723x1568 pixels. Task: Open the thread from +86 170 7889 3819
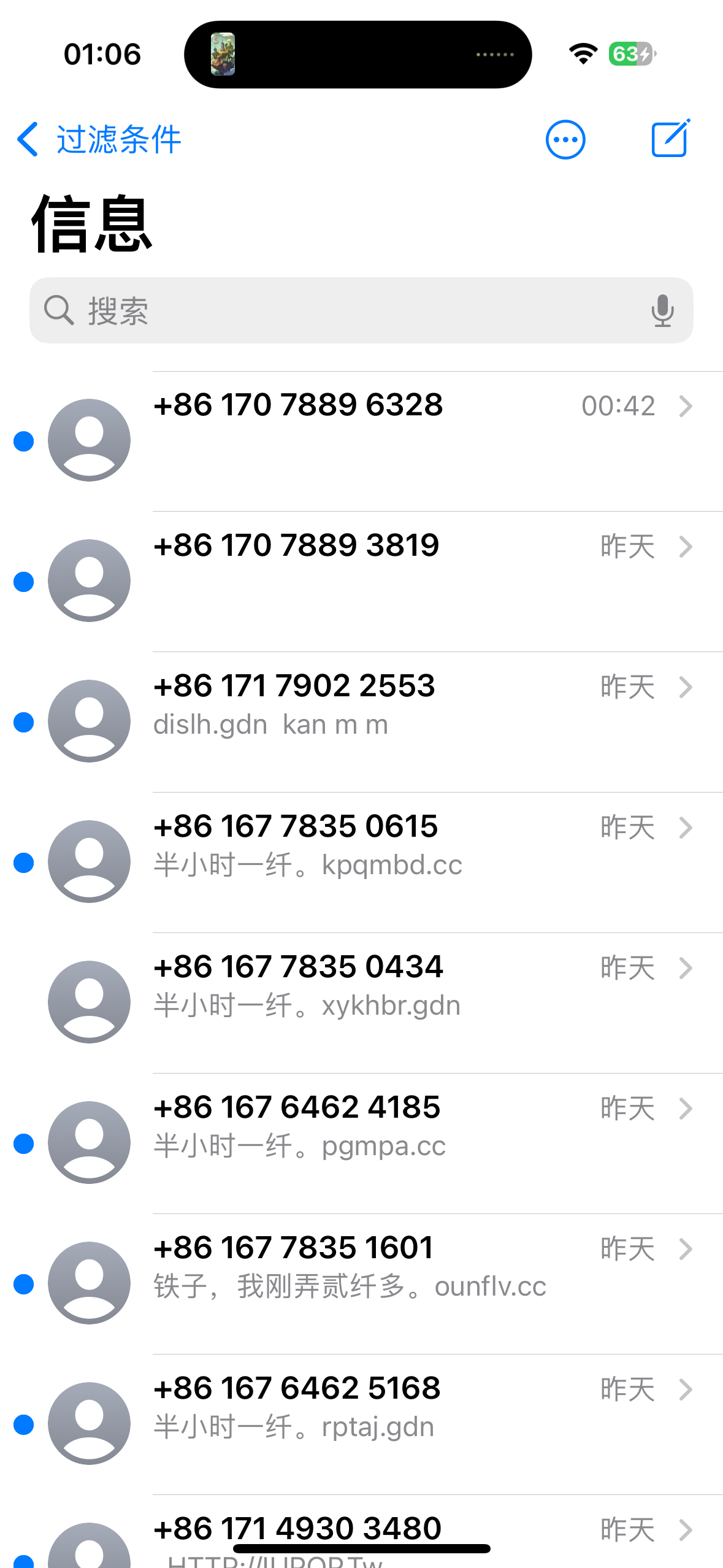[405, 580]
